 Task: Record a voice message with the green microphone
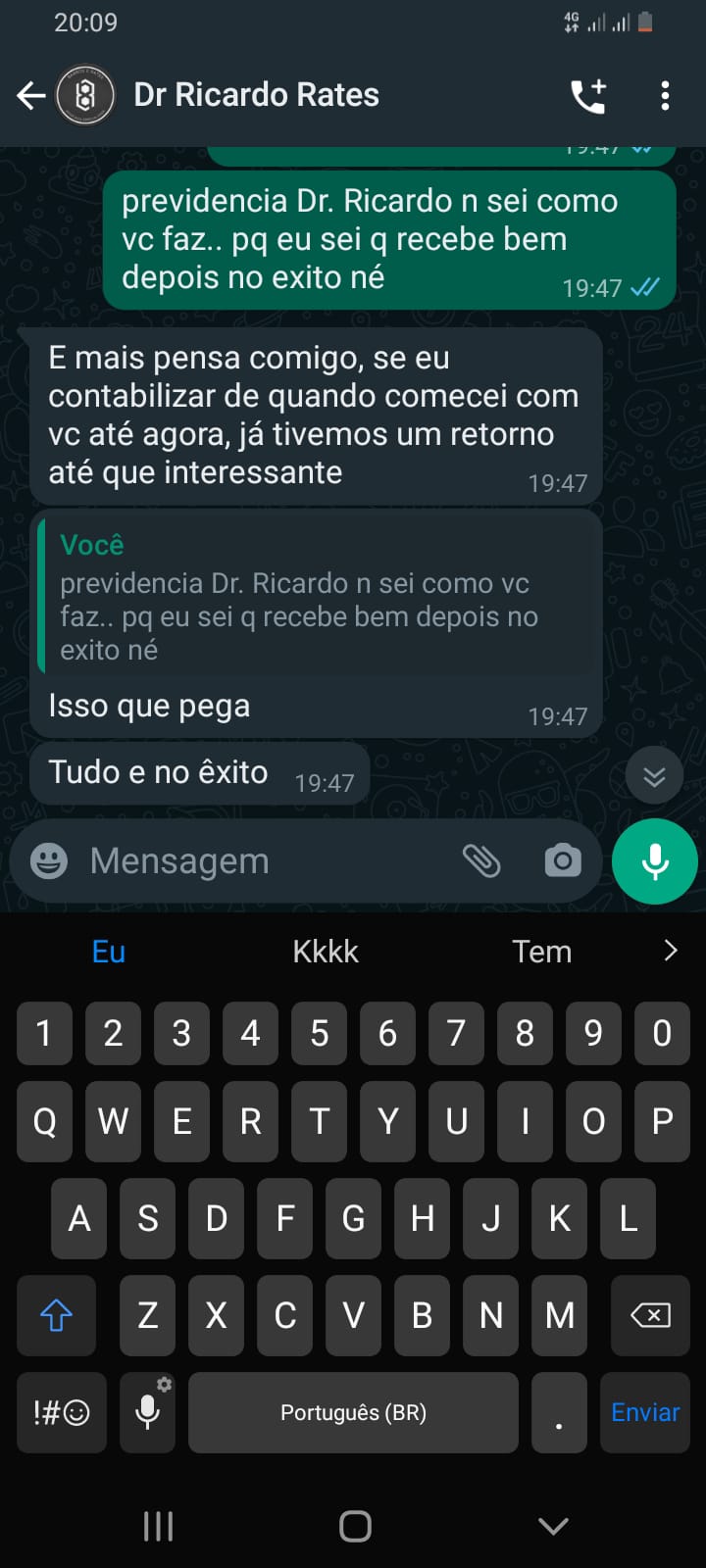(x=654, y=861)
